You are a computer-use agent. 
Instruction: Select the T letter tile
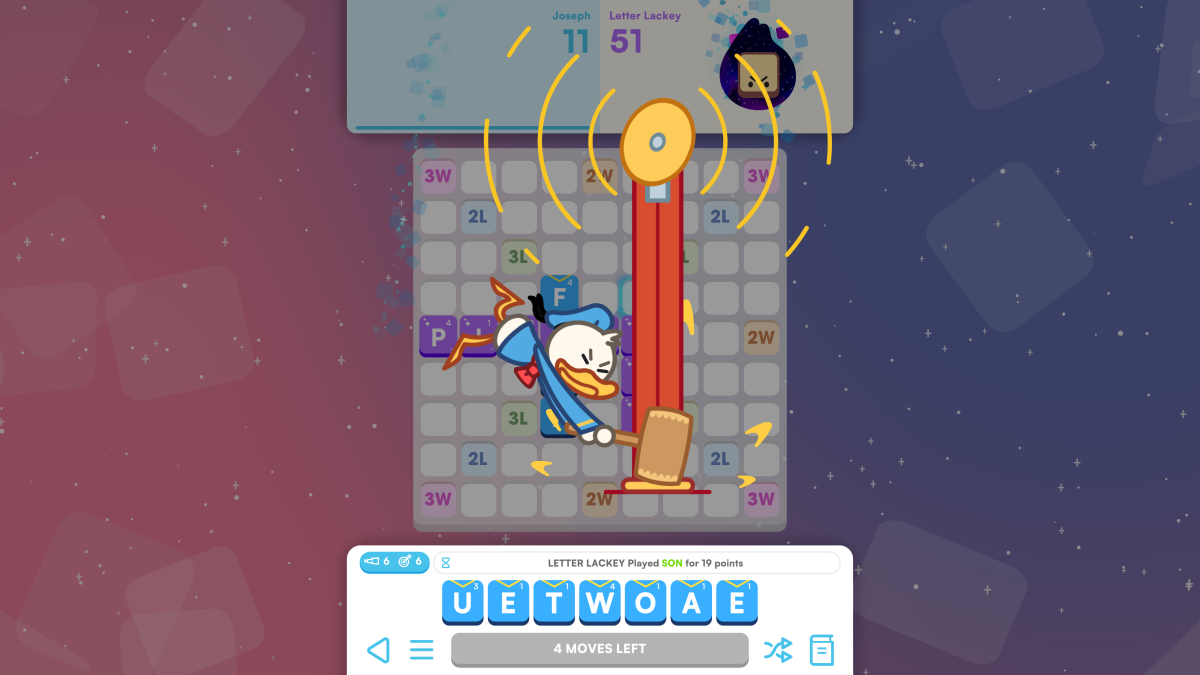(x=554, y=603)
